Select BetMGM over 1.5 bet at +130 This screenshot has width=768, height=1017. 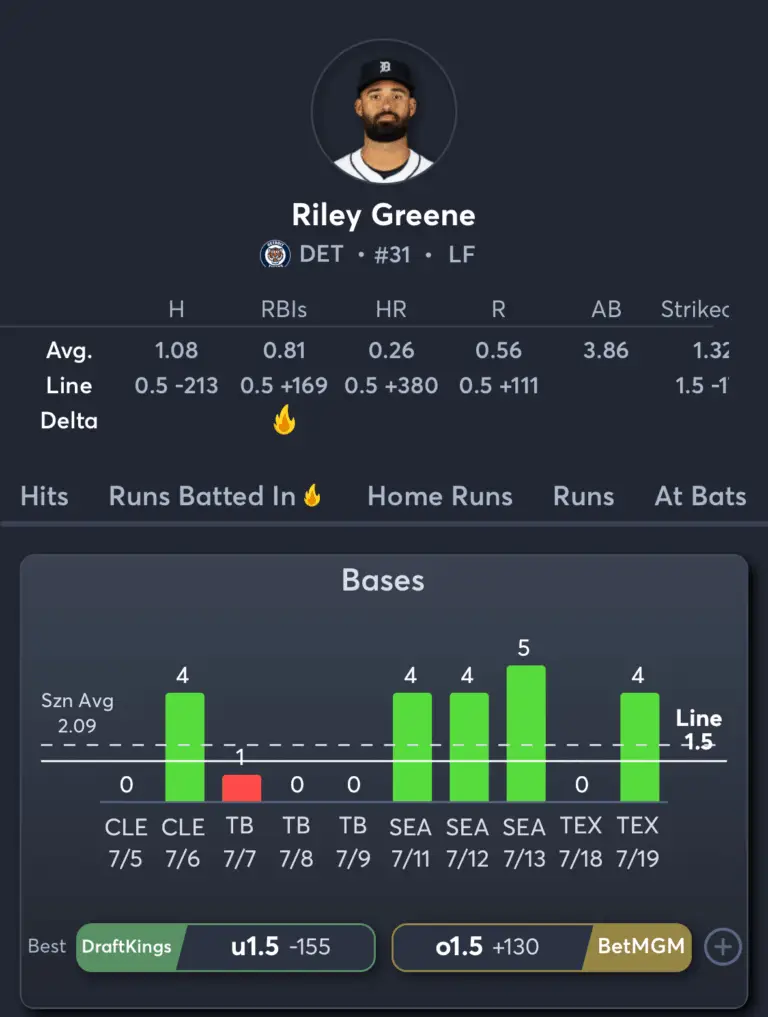tap(541, 947)
